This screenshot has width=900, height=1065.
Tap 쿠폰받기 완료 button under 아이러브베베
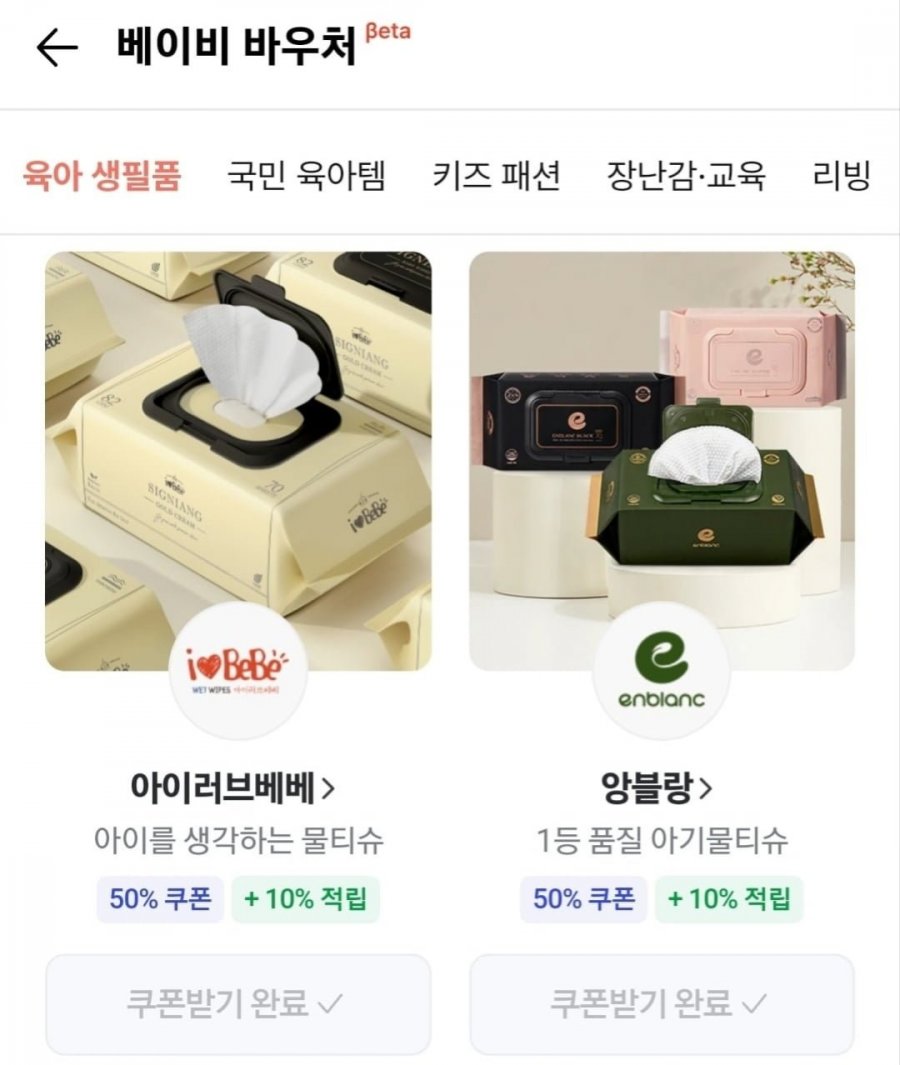(x=238, y=1003)
